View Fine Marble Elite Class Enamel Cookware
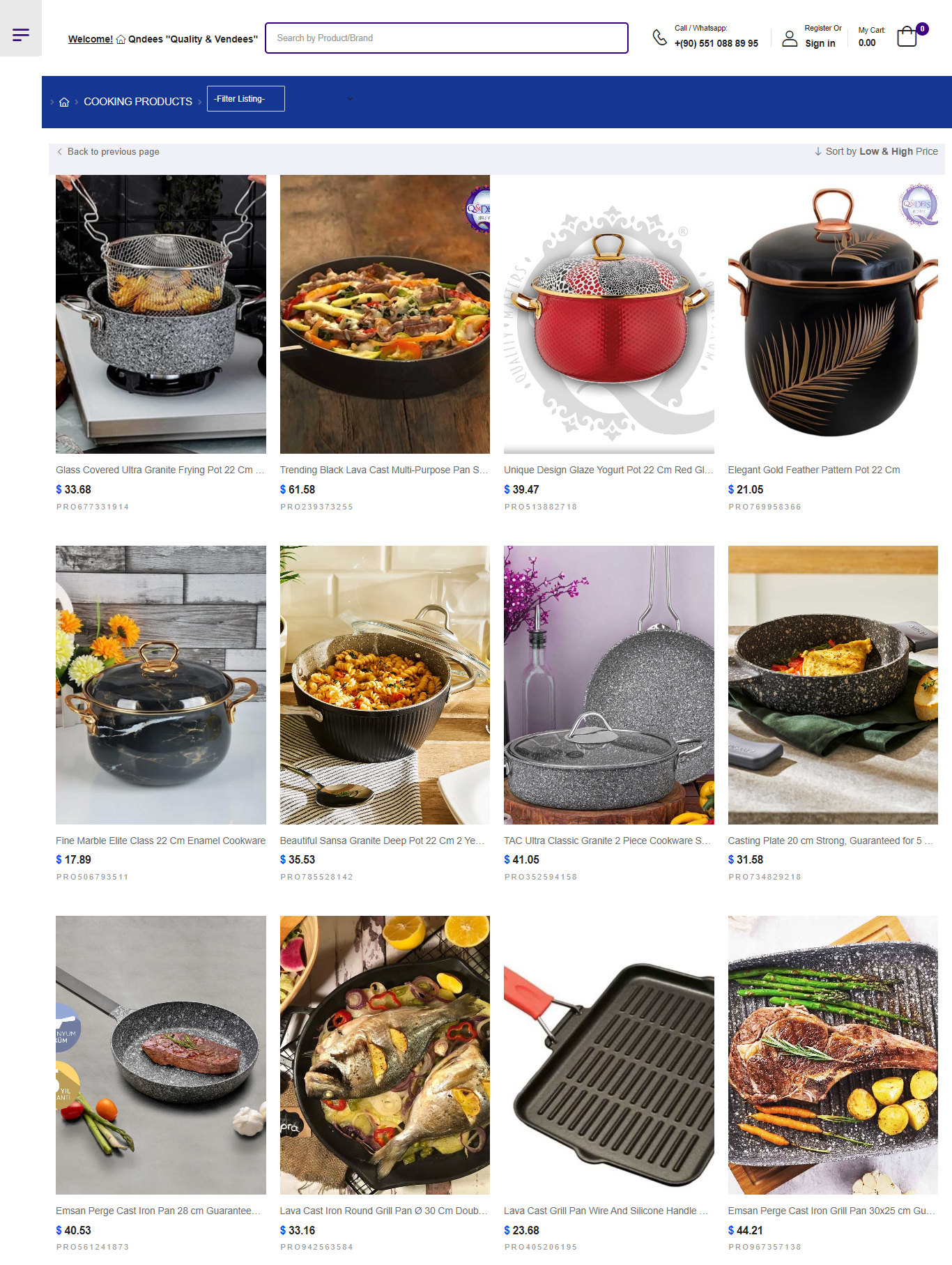Image resolution: width=952 pixels, height=1265 pixels. (x=160, y=841)
